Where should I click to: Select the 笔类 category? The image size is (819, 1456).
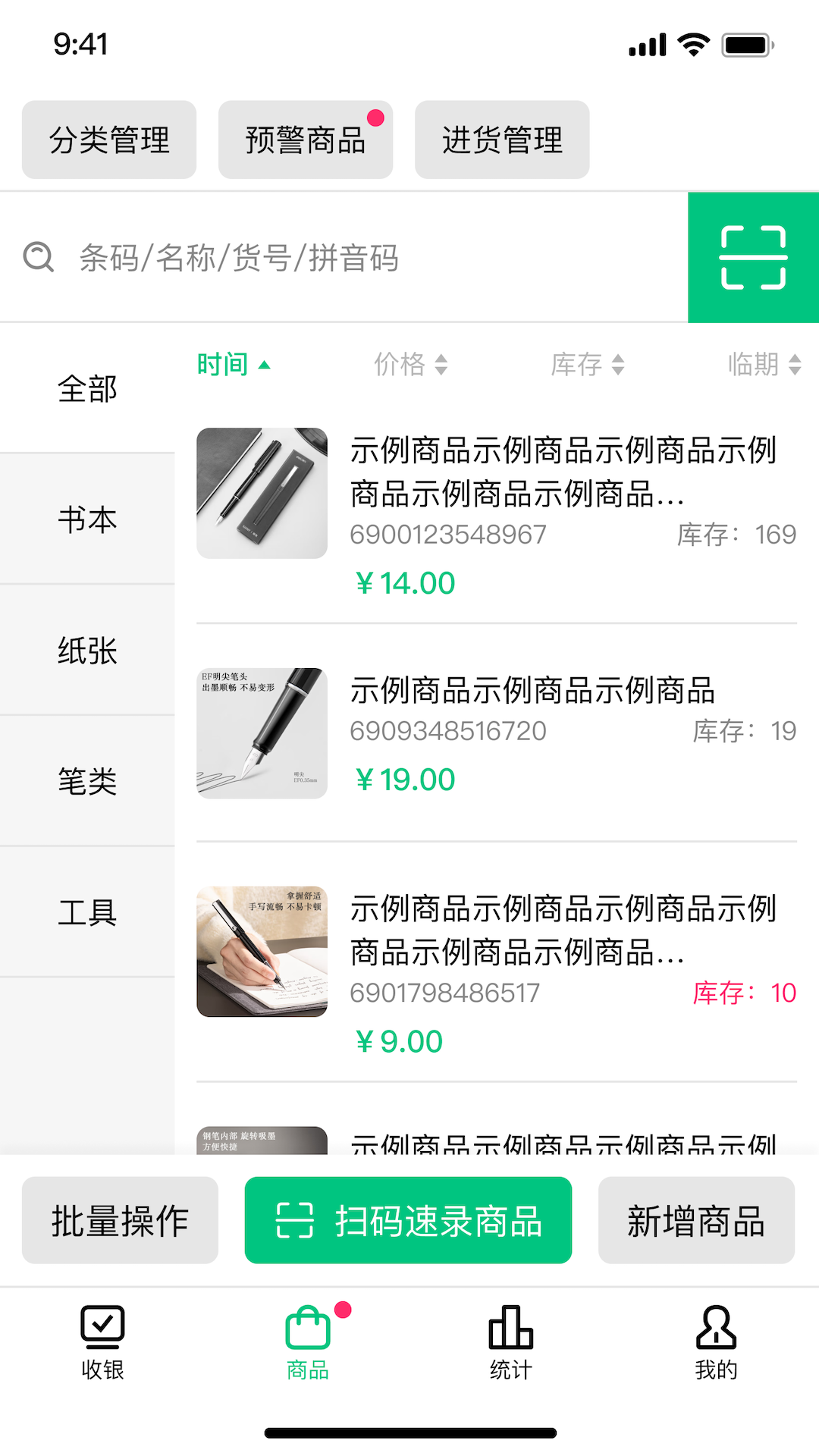[x=87, y=781]
